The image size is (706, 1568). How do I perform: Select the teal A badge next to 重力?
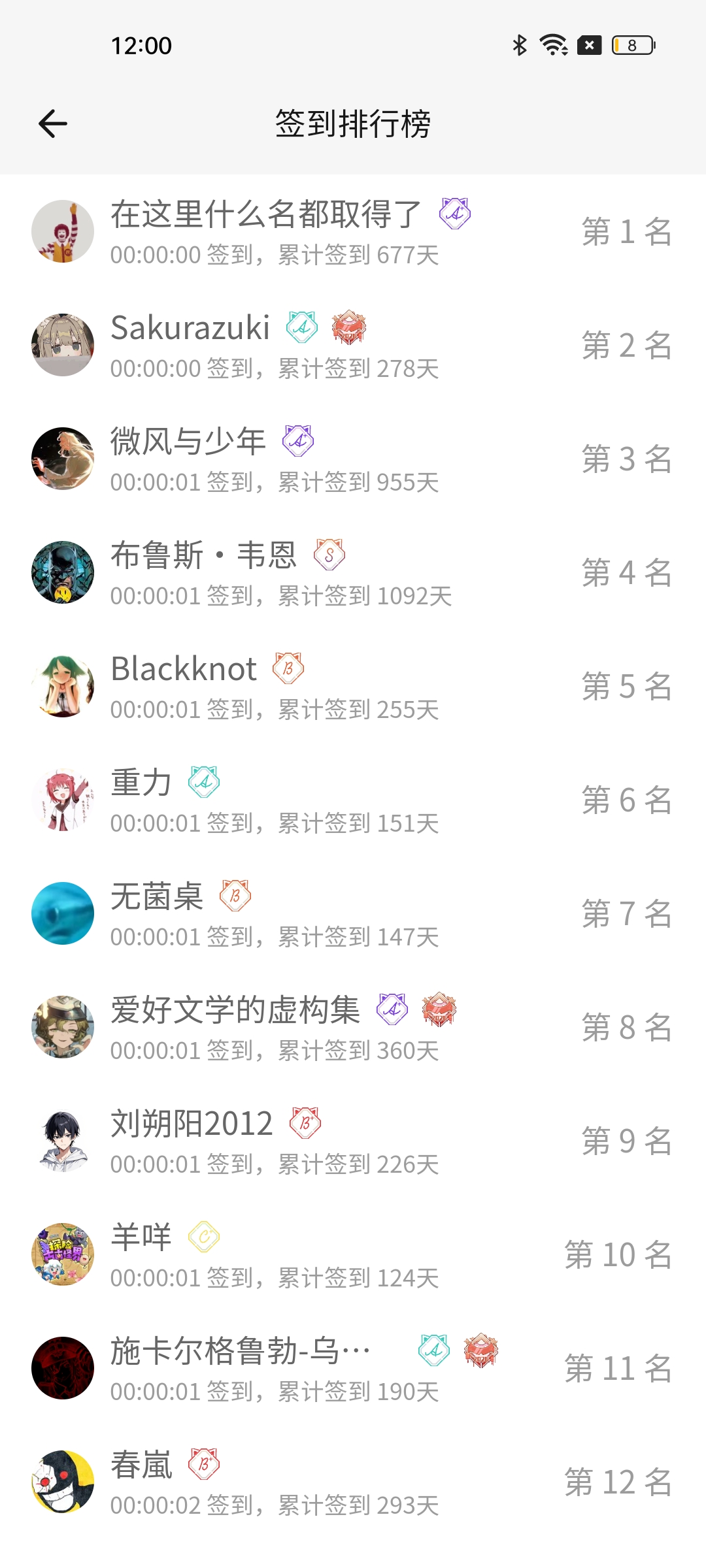(x=203, y=782)
